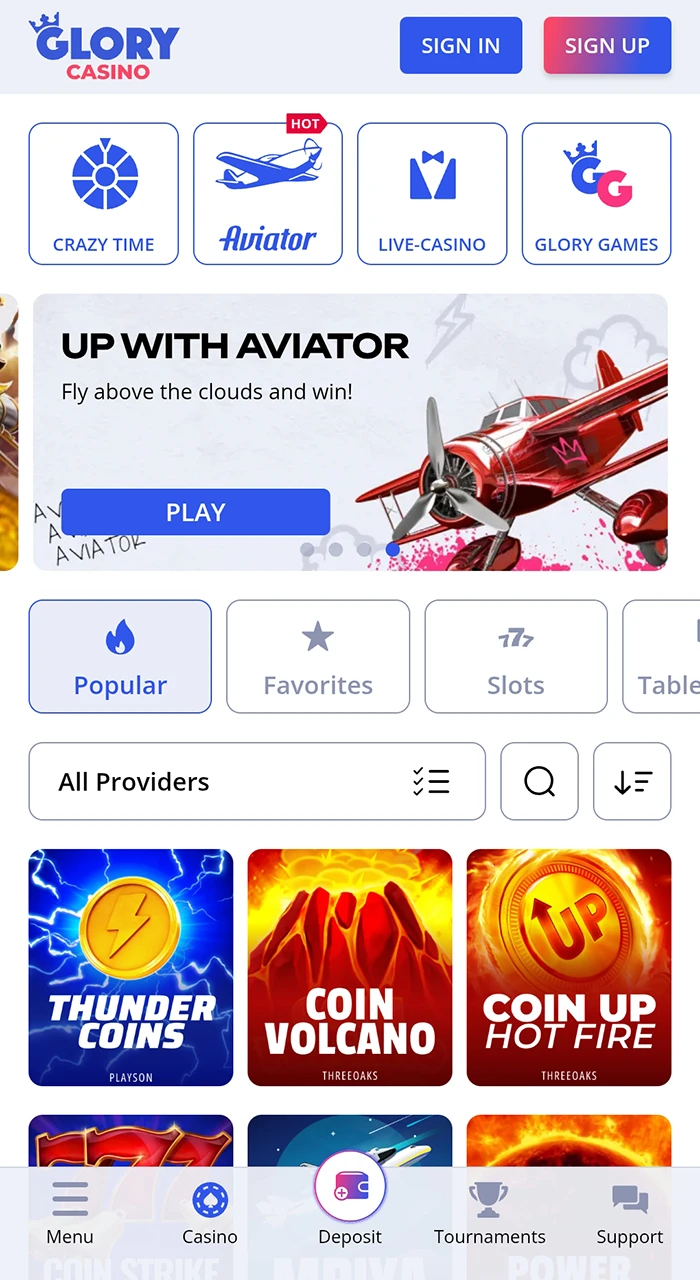Open the Thunder Coins game
This screenshot has width=700, height=1280.
(x=131, y=967)
